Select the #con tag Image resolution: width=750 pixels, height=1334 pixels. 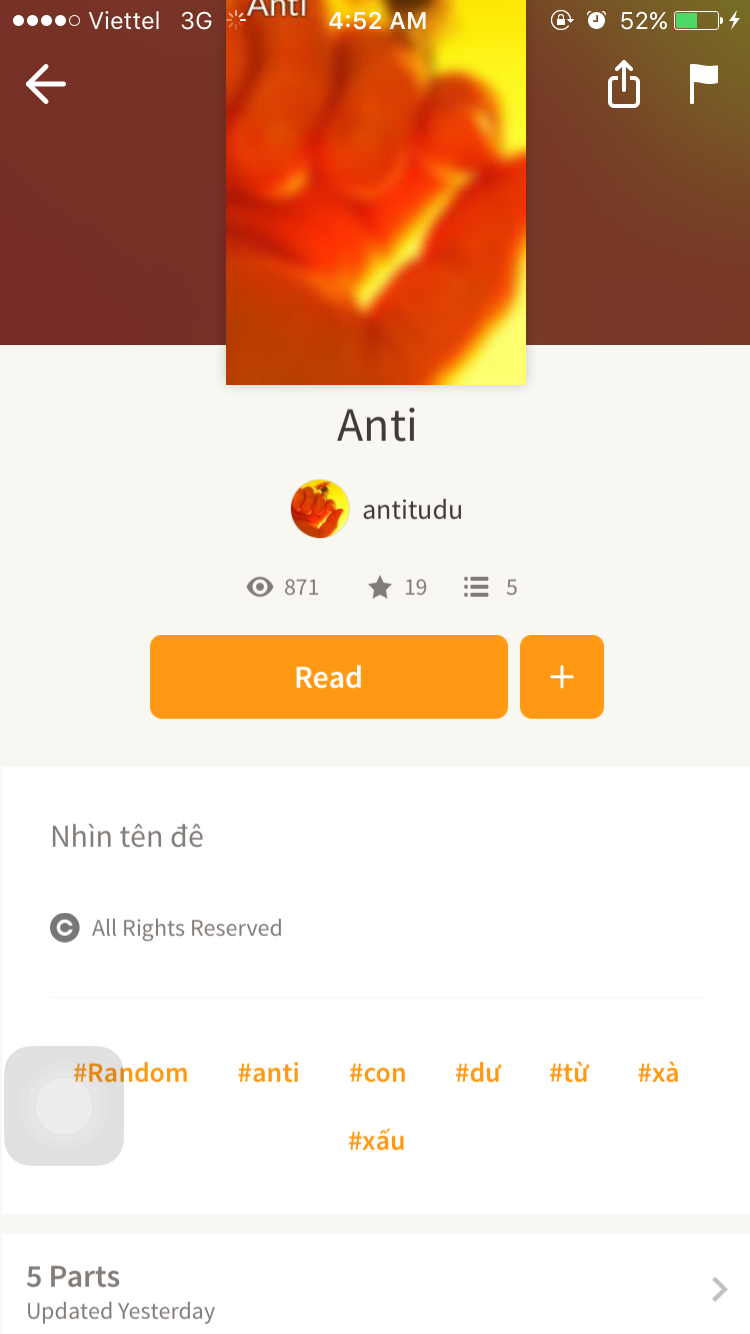coord(377,1073)
